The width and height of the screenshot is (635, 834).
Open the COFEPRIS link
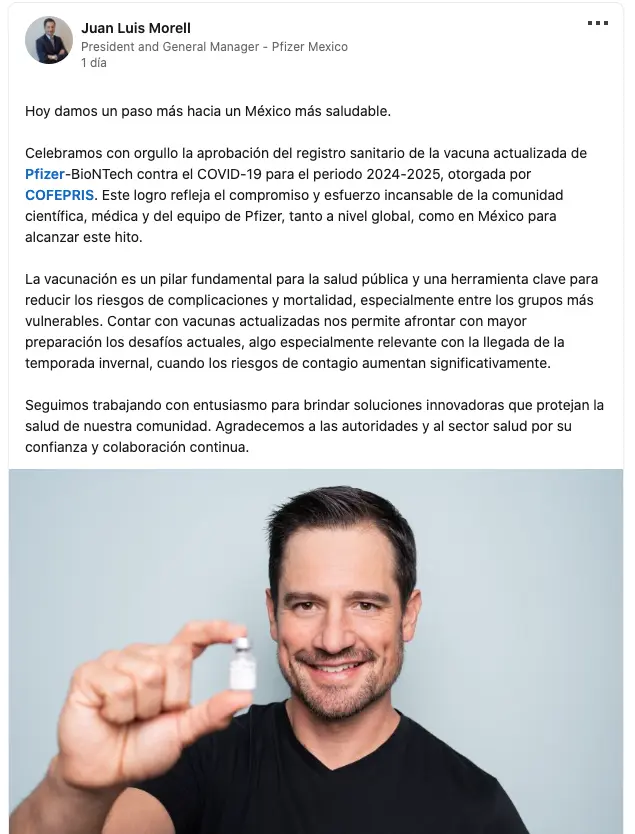[x=60, y=194]
